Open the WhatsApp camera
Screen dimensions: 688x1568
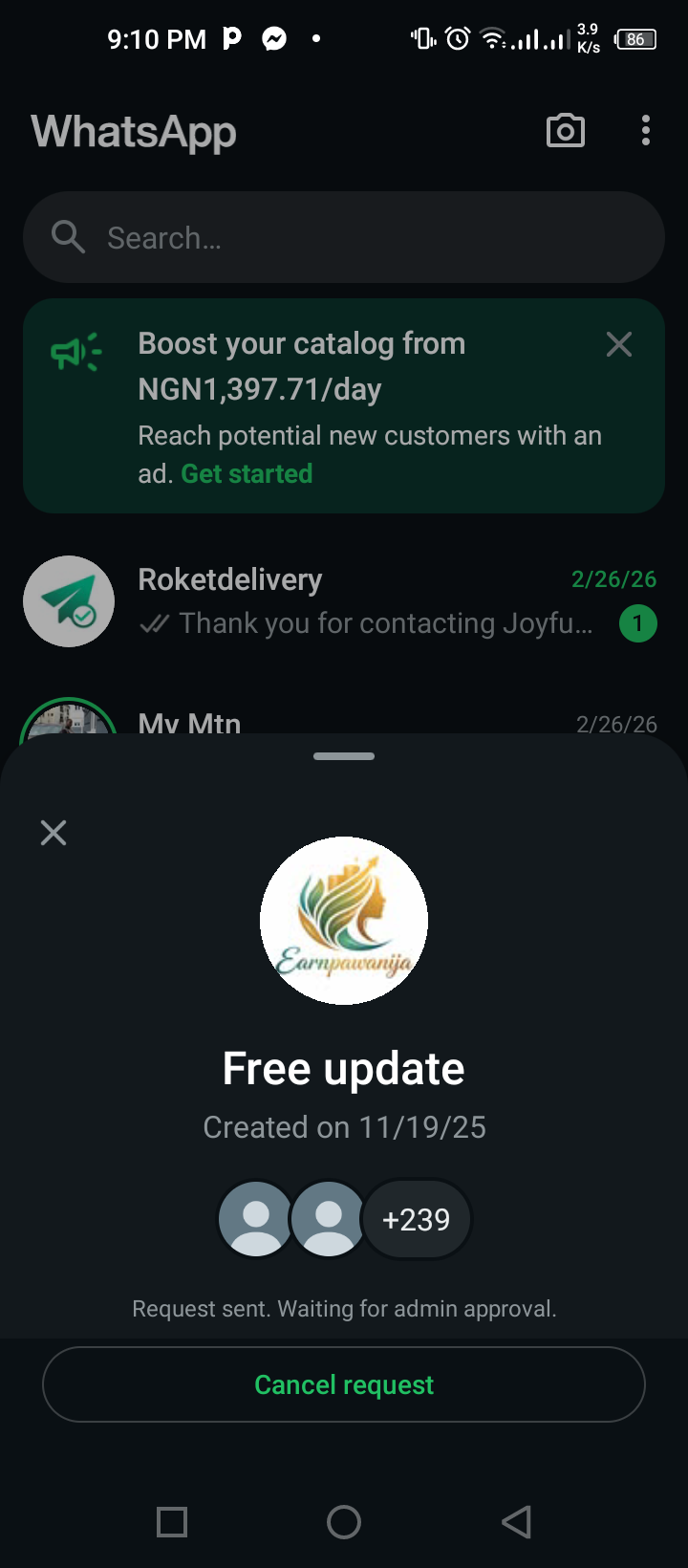[x=565, y=131]
